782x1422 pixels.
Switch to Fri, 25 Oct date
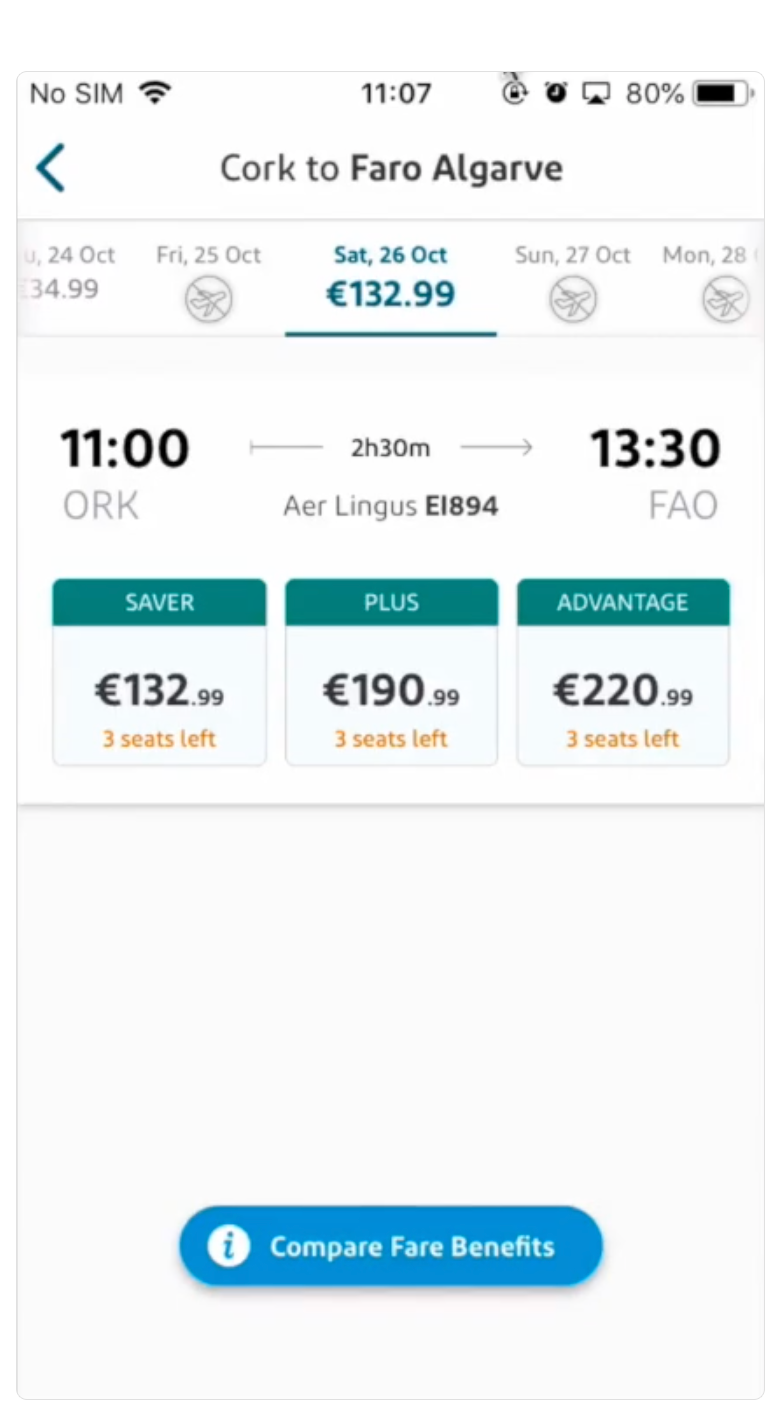(207, 278)
